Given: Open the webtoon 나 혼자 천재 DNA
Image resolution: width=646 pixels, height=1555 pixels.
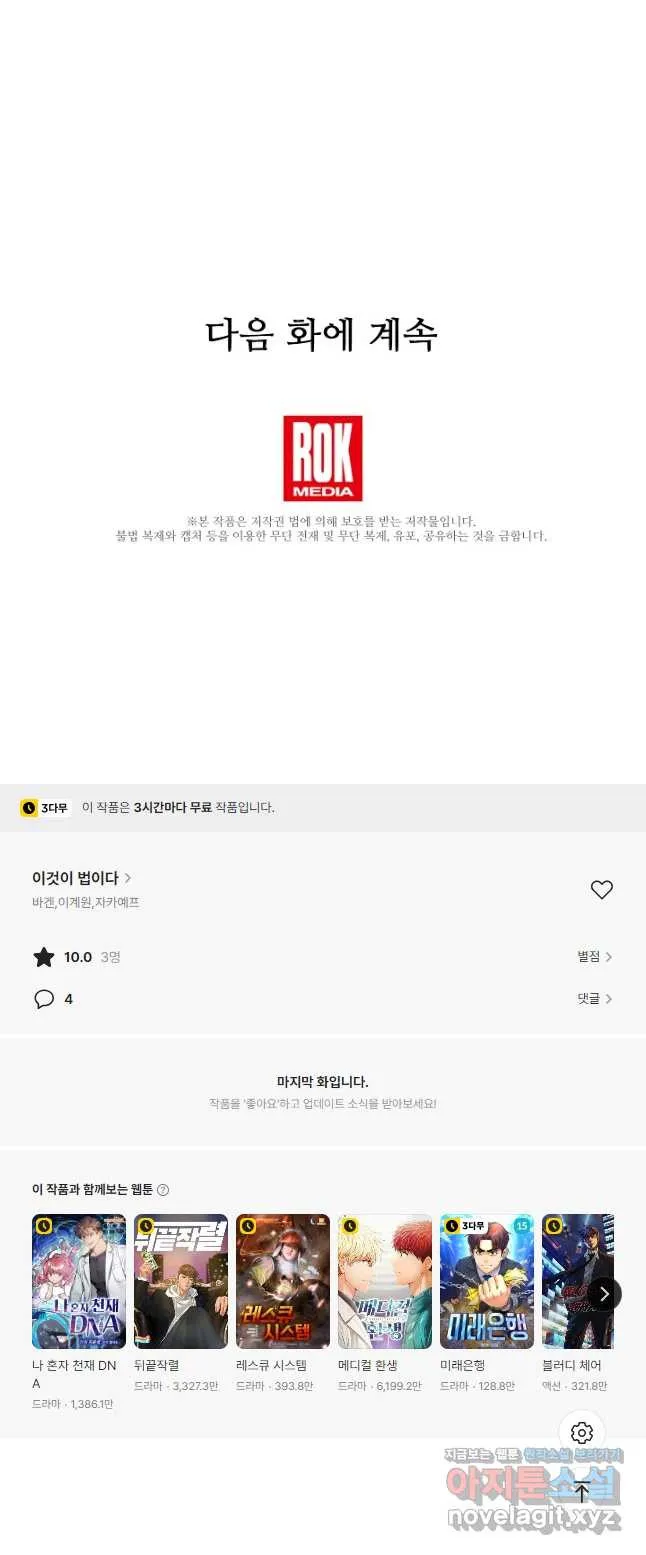Looking at the screenshot, I should (x=79, y=1281).
